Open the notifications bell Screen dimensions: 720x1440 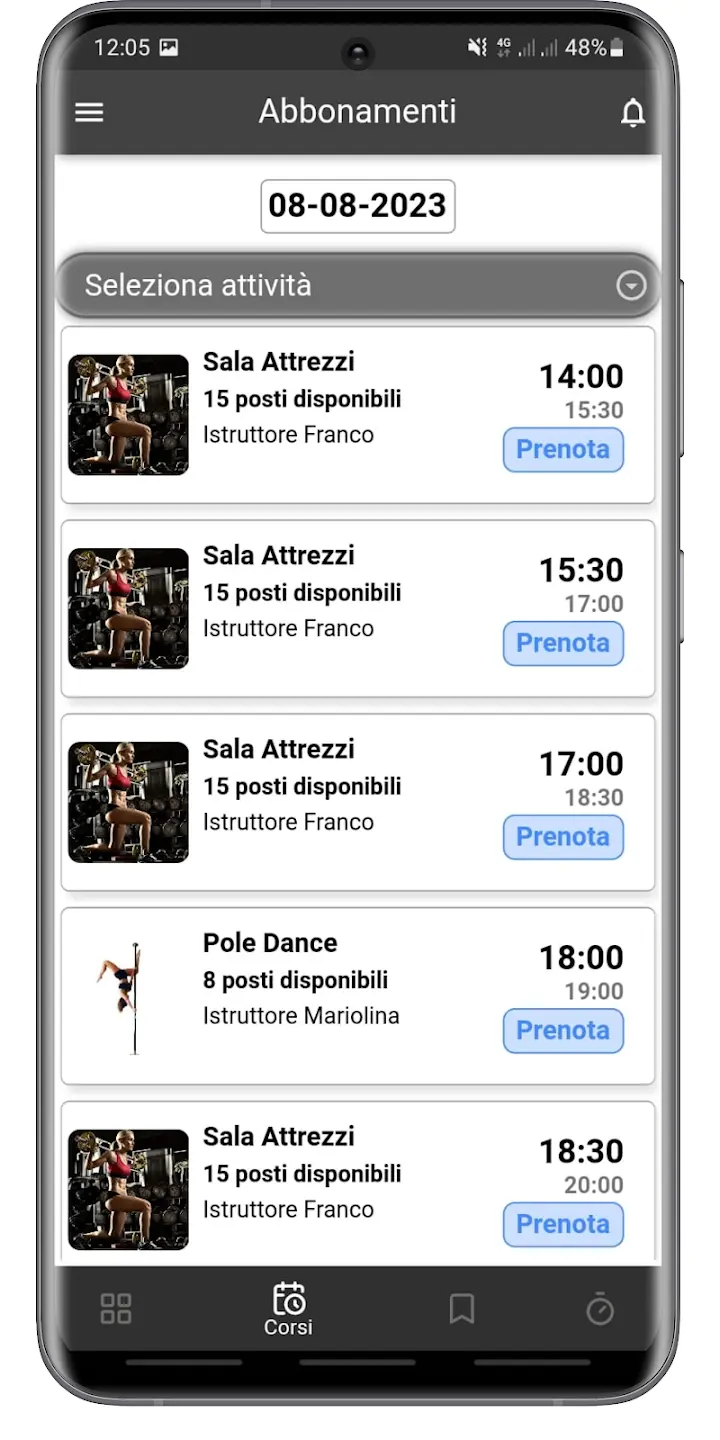[632, 113]
